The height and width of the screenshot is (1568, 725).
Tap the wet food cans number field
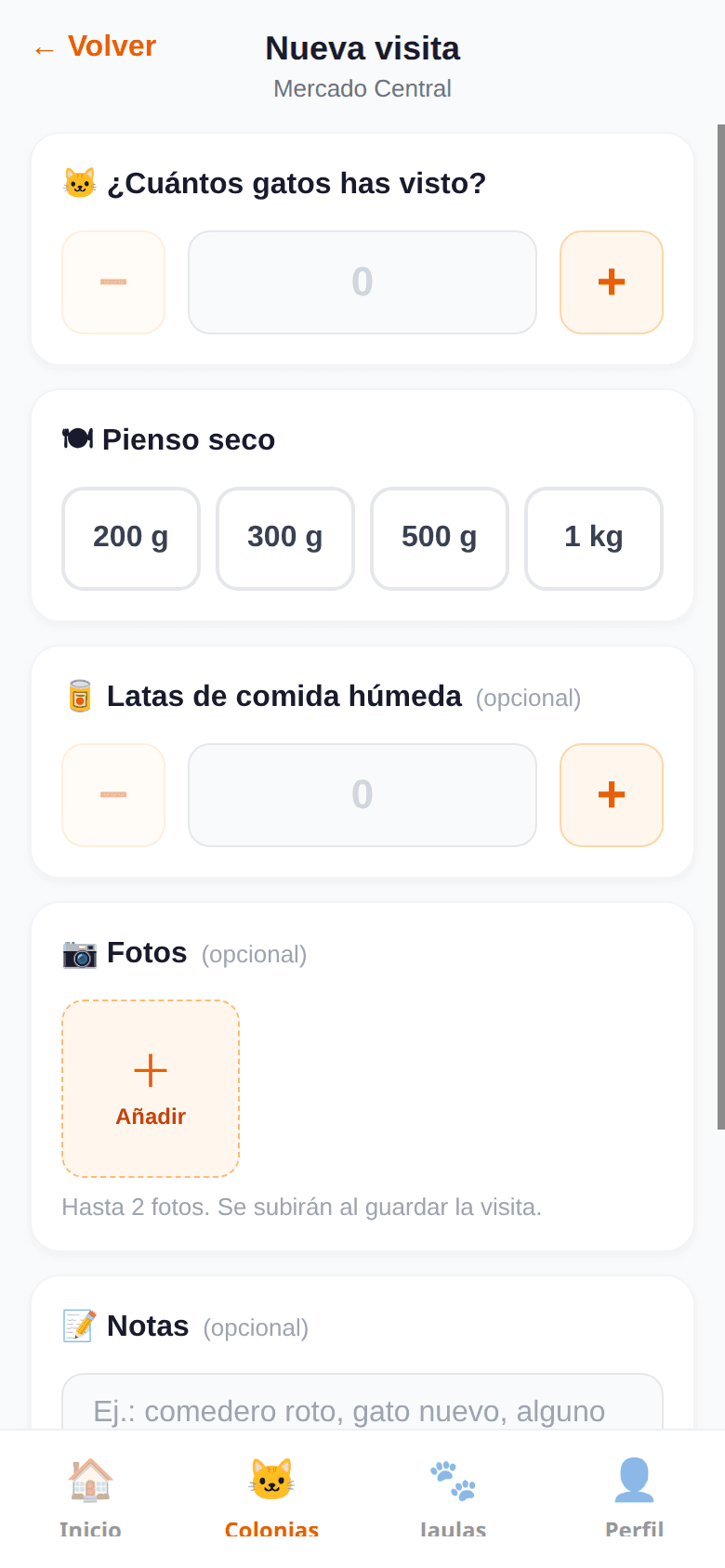[362, 795]
